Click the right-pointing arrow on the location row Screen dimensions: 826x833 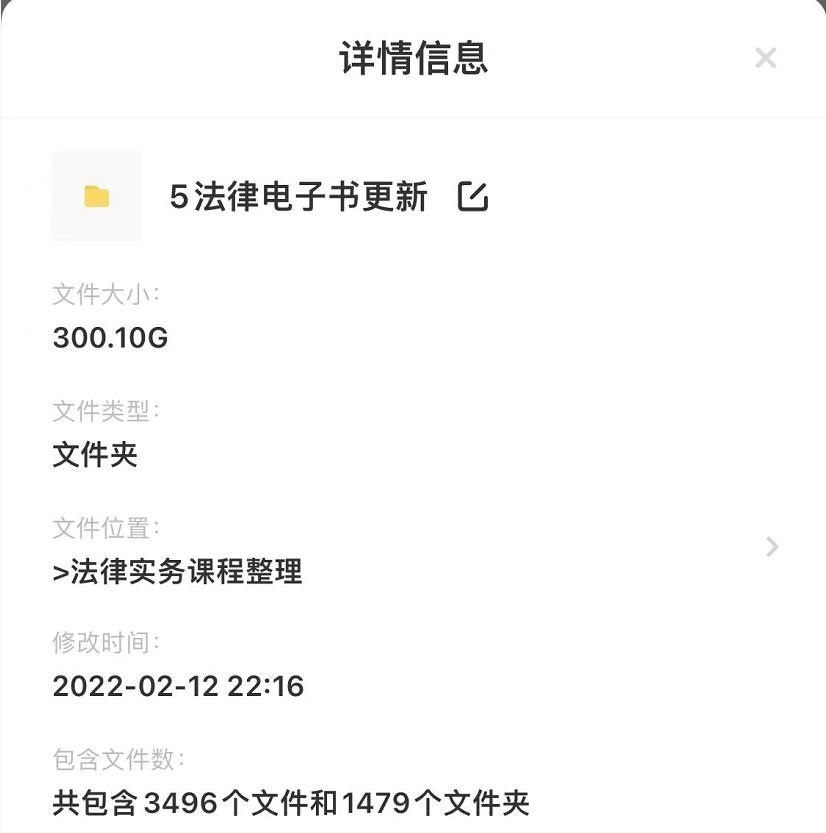(x=771, y=546)
